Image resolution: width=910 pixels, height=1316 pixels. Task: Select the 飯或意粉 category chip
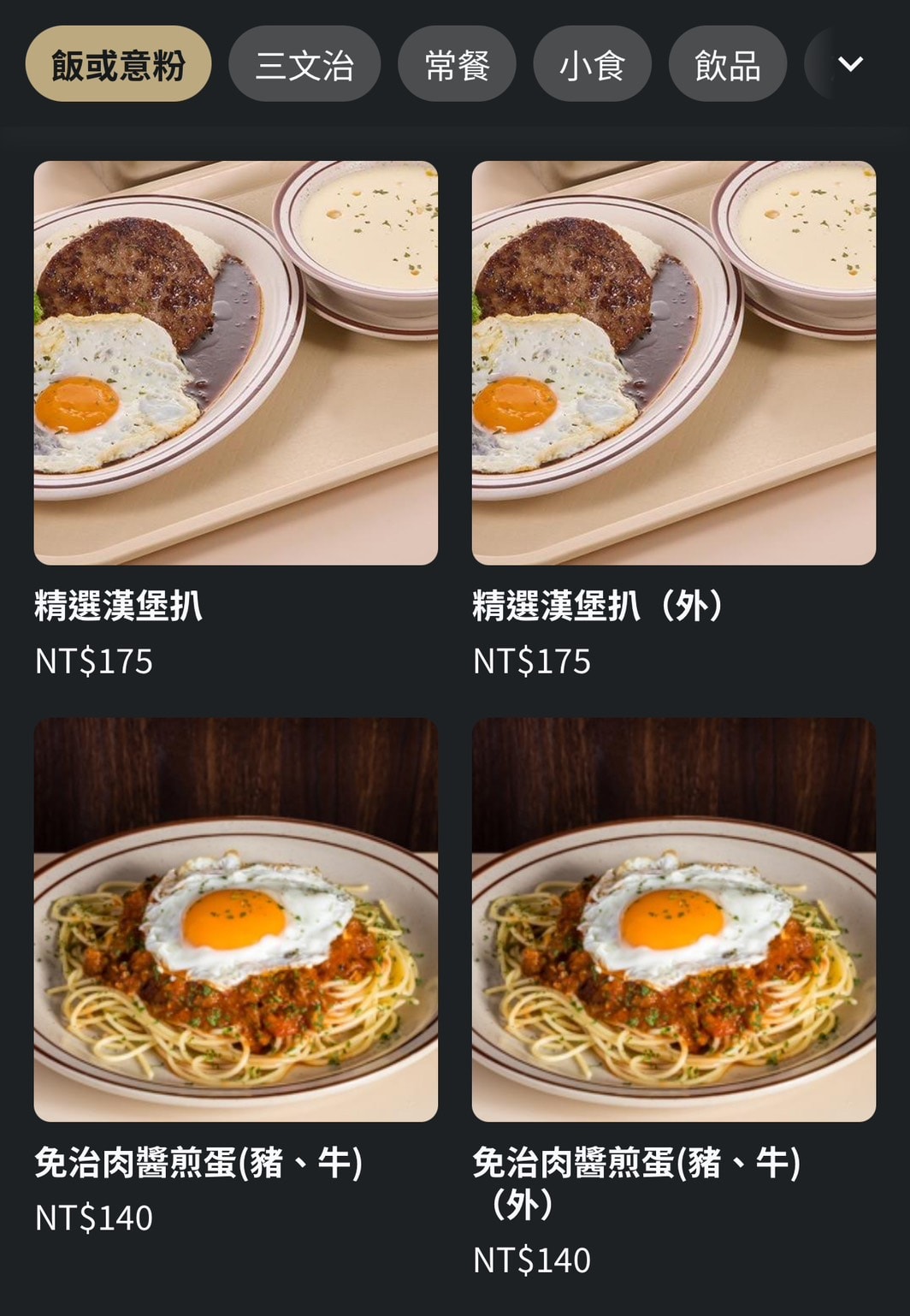click(118, 64)
